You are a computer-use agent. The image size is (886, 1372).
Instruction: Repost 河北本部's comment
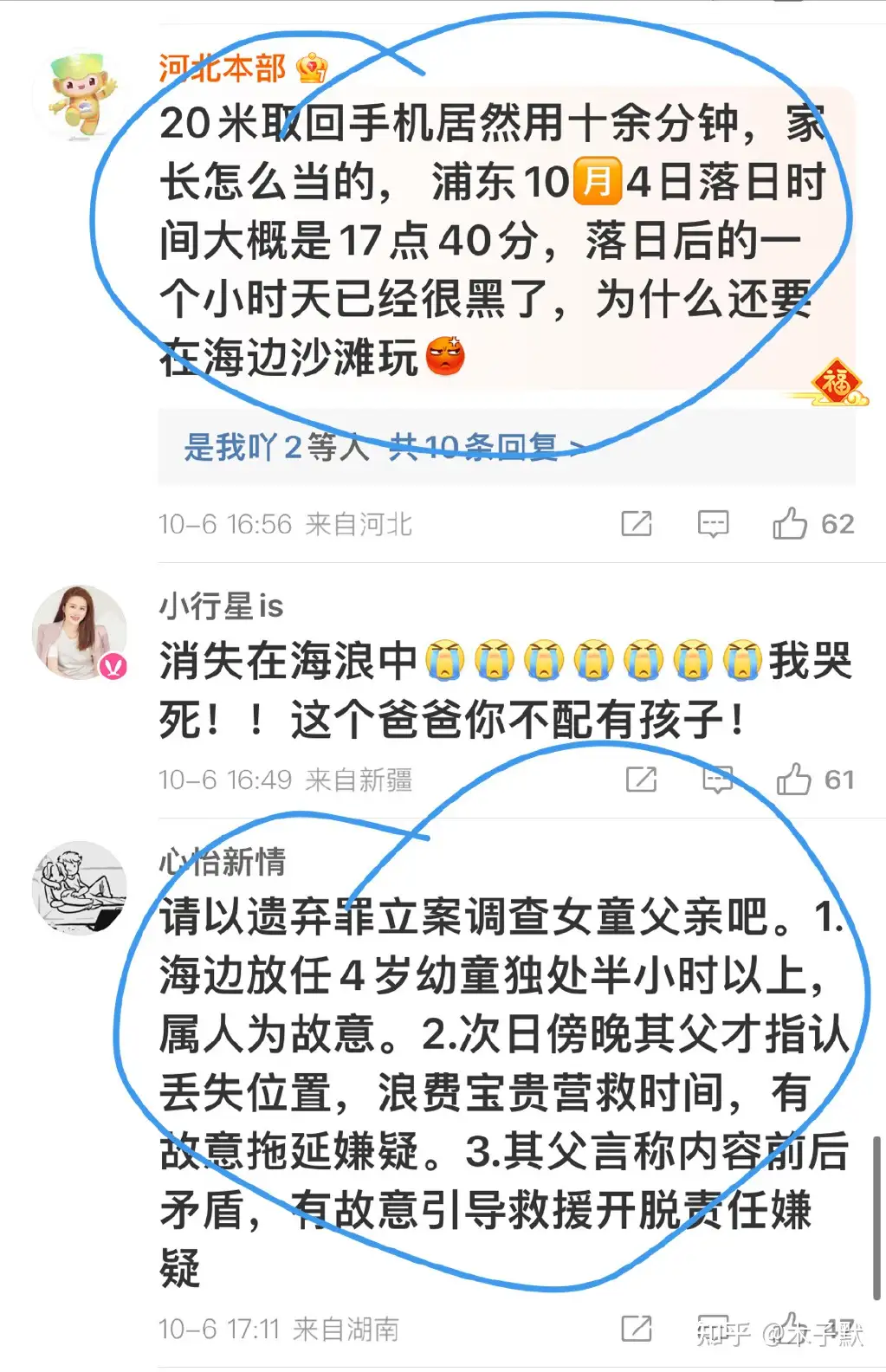click(637, 523)
